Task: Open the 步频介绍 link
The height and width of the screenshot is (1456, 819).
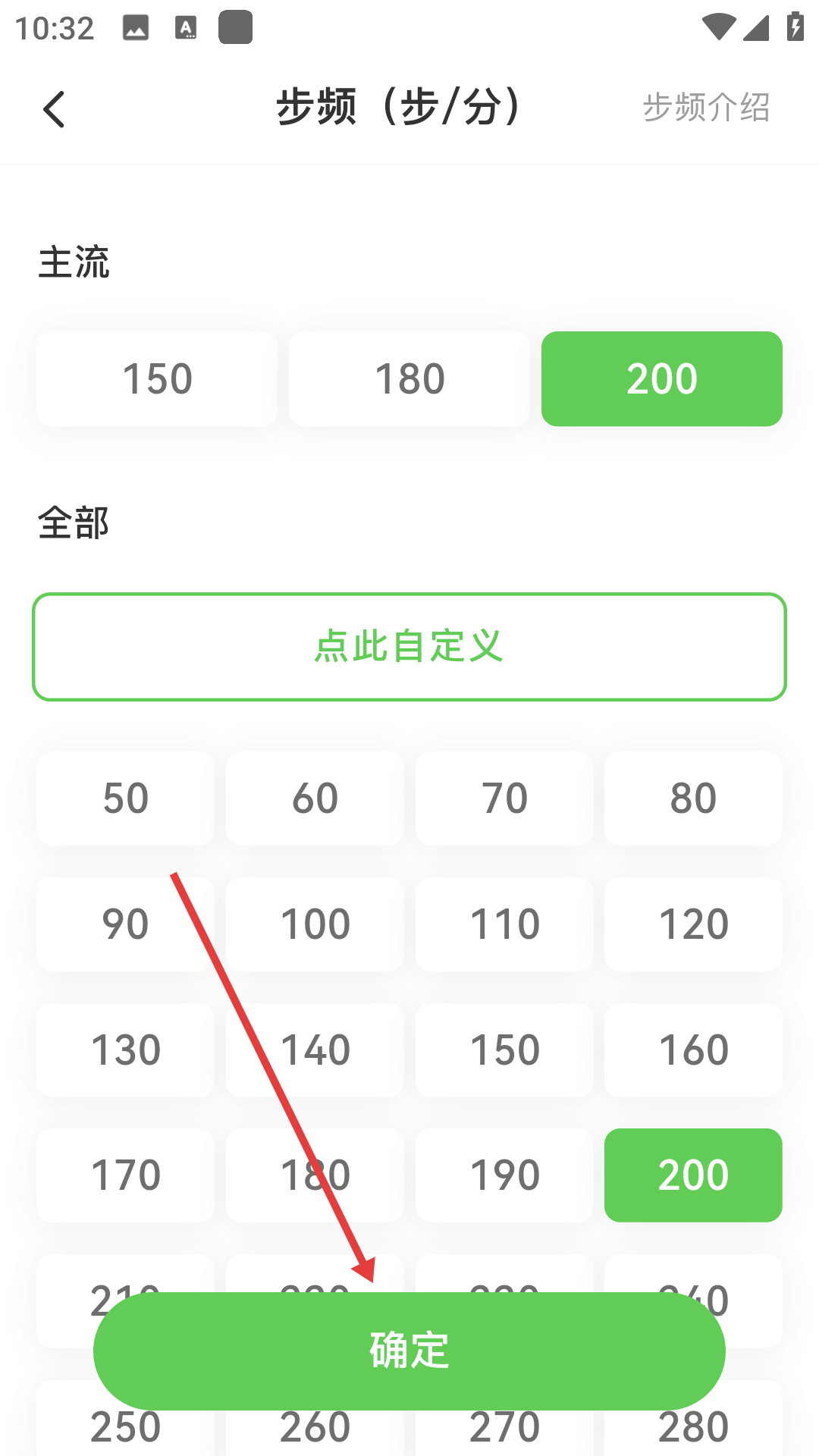Action: (x=706, y=107)
